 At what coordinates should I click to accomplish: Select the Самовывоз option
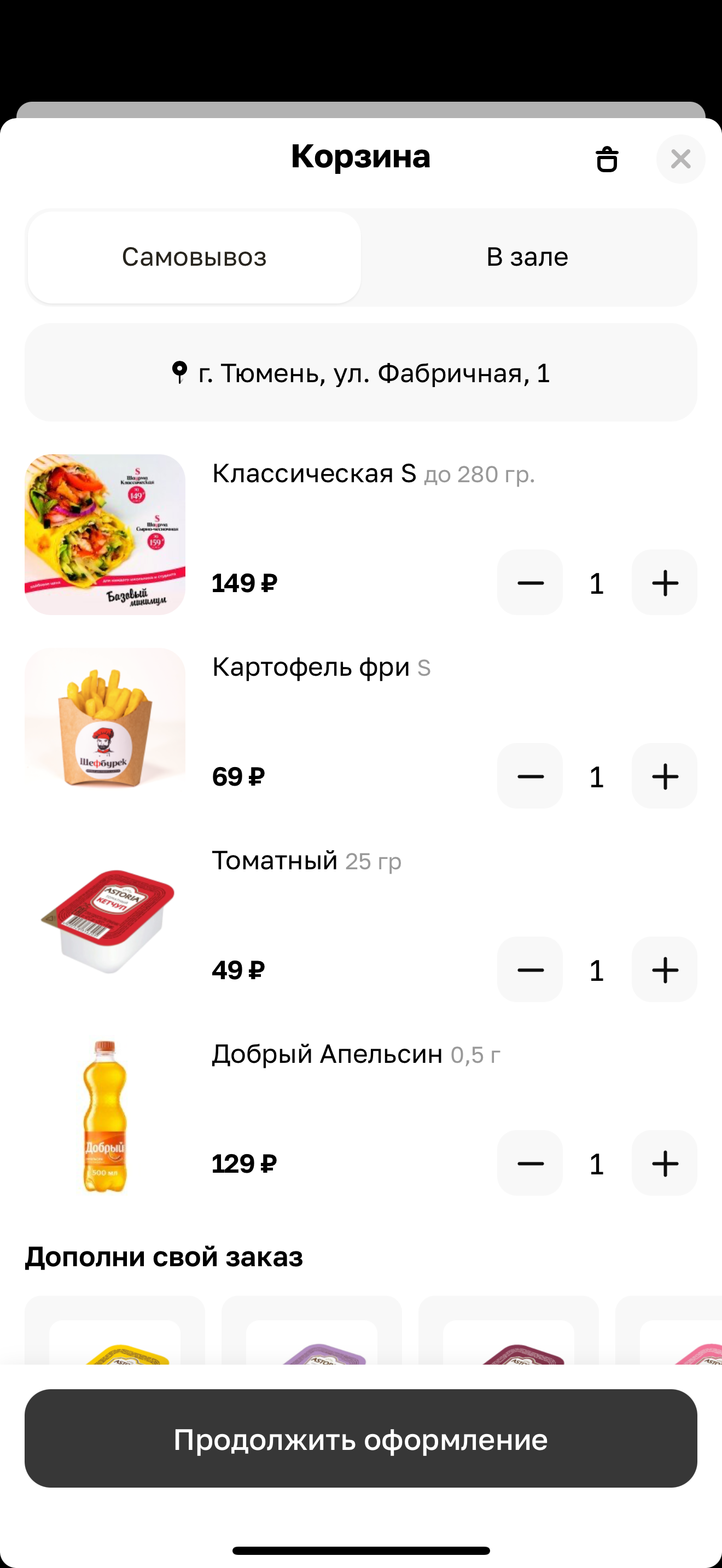click(194, 258)
